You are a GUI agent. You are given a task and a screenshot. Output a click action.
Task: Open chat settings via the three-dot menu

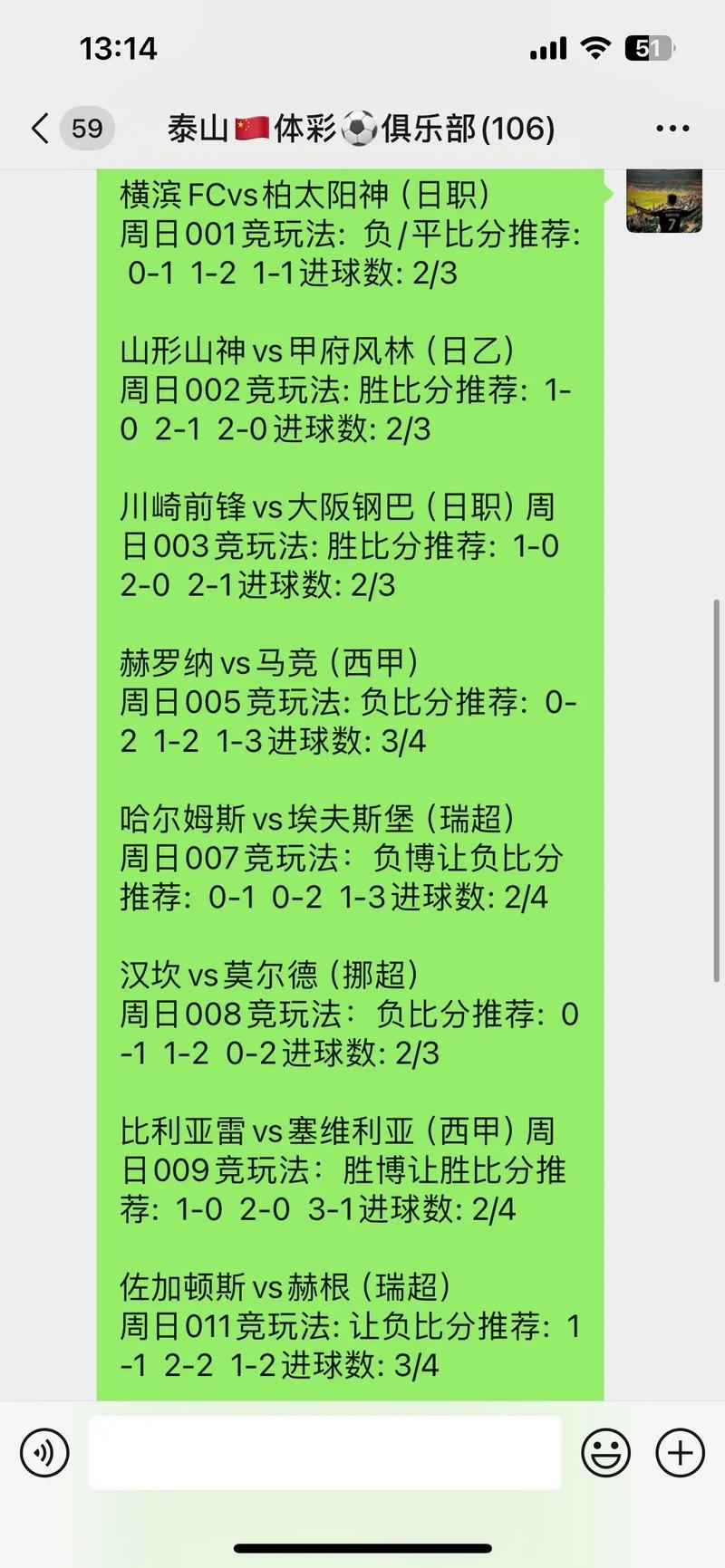point(671,128)
